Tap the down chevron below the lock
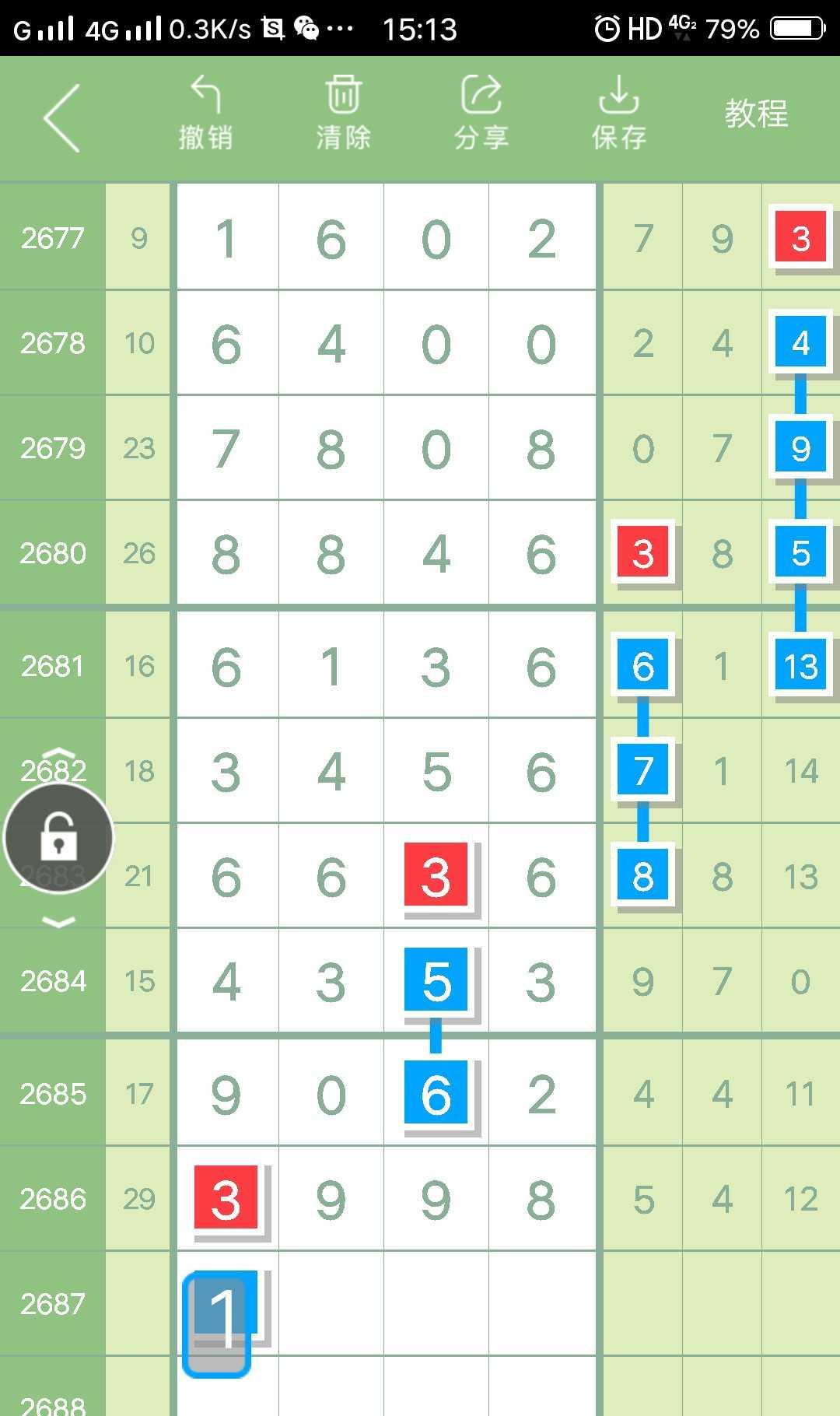Screen dimensions: 840x1416 pyautogui.click(x=59, y=922)
